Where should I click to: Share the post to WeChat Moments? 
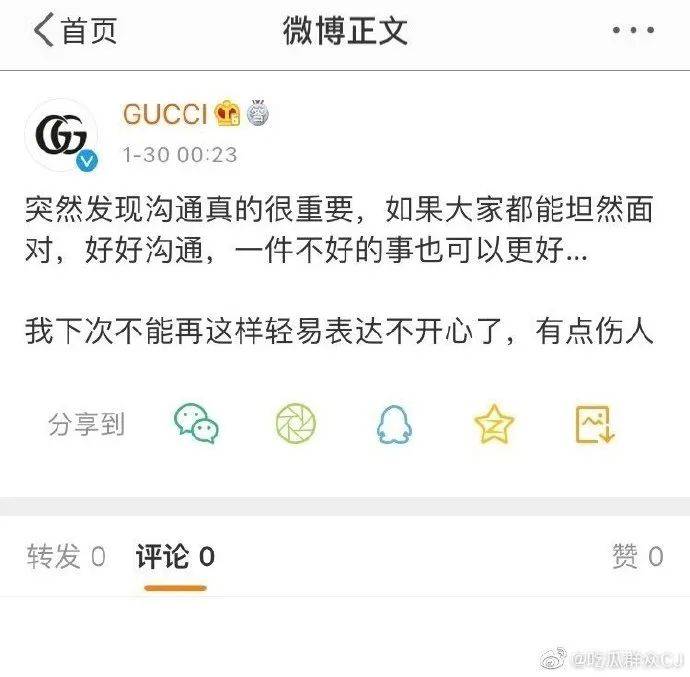point(296,424)
